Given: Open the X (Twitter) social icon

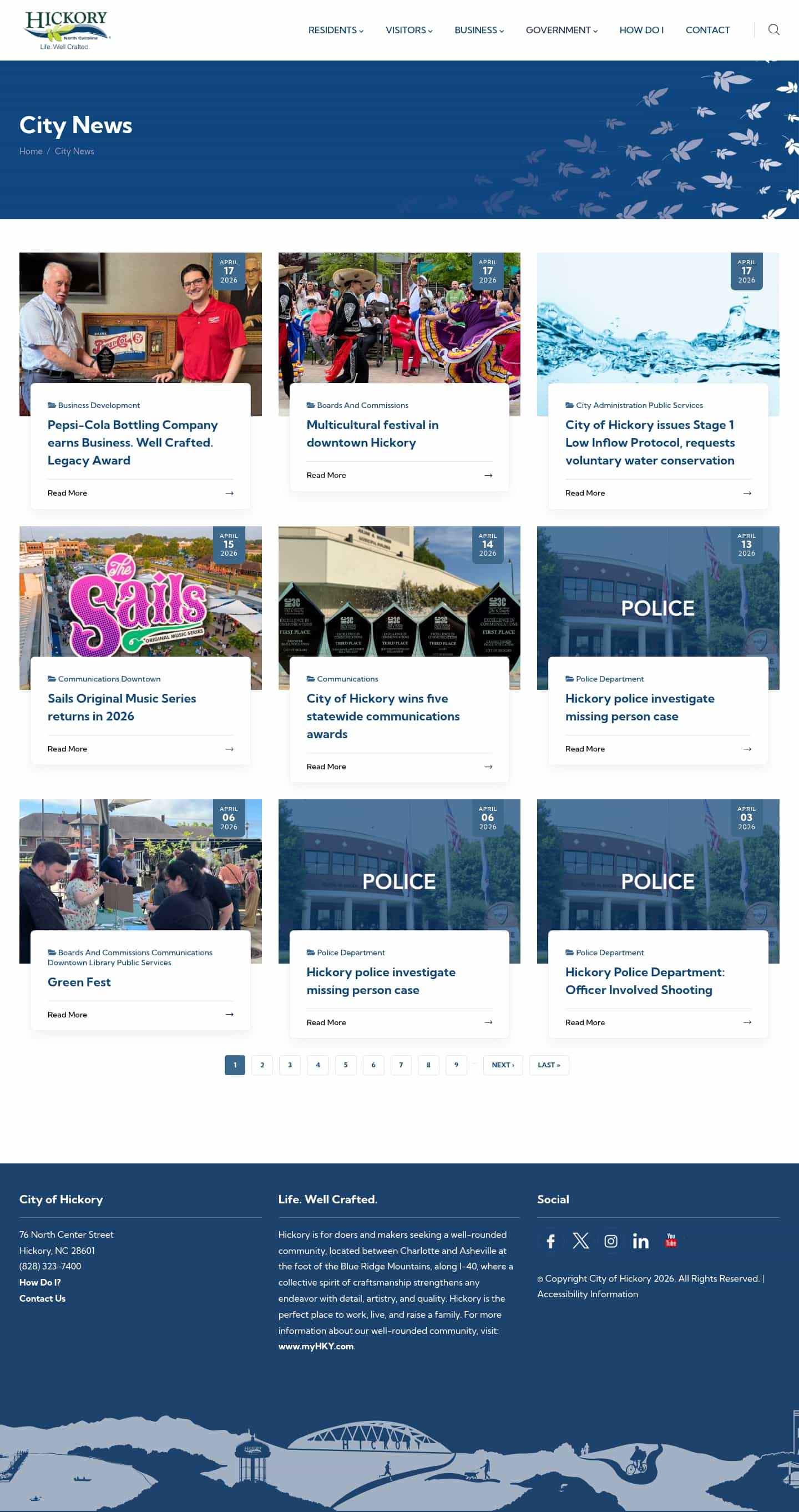Looking at the screenshot, I should (x=580, y=1241).
